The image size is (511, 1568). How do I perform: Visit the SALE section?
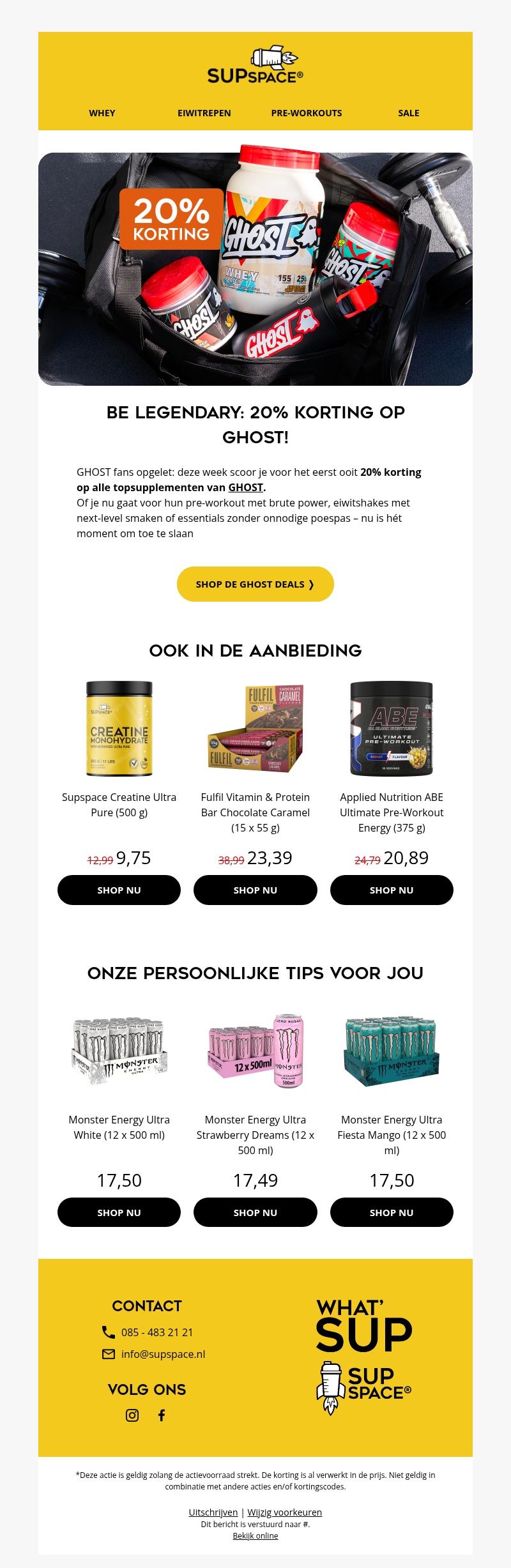tap(409, 113)
